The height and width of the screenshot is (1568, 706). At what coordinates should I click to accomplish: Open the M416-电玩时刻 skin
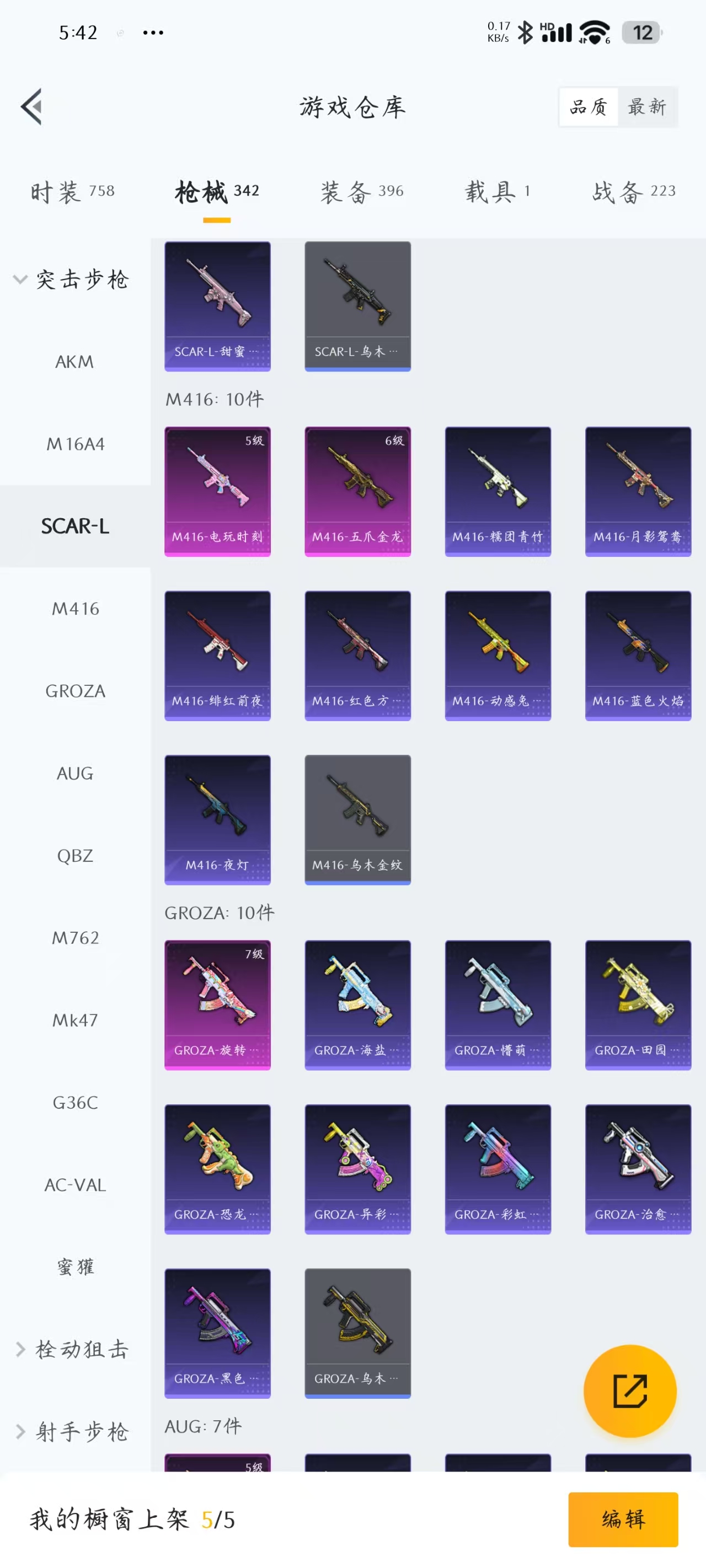coord(217,491)
